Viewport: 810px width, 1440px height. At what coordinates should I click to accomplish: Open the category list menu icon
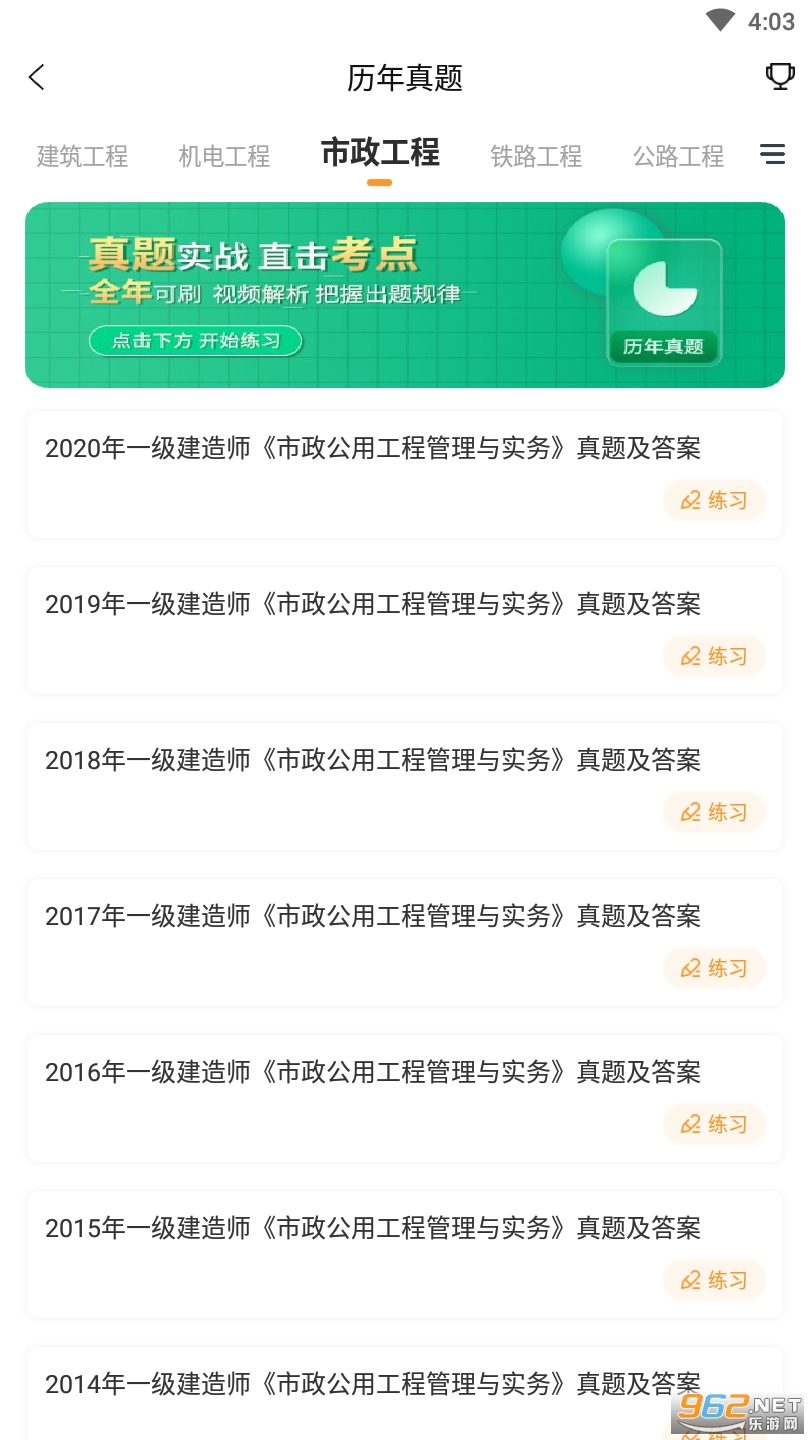coord(772,154)
